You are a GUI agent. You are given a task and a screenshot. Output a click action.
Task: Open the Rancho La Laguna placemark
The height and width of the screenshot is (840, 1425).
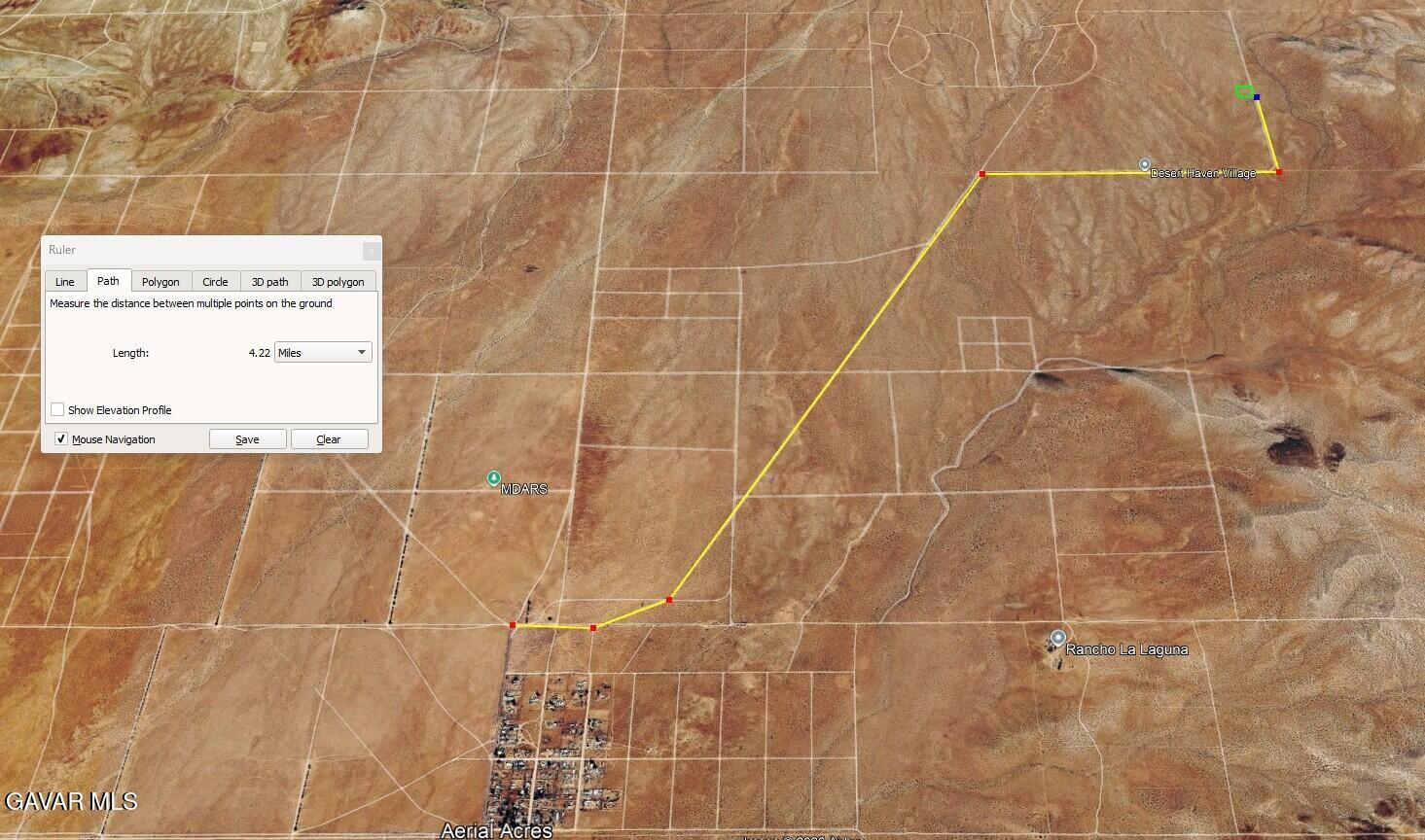point(1058,638)
